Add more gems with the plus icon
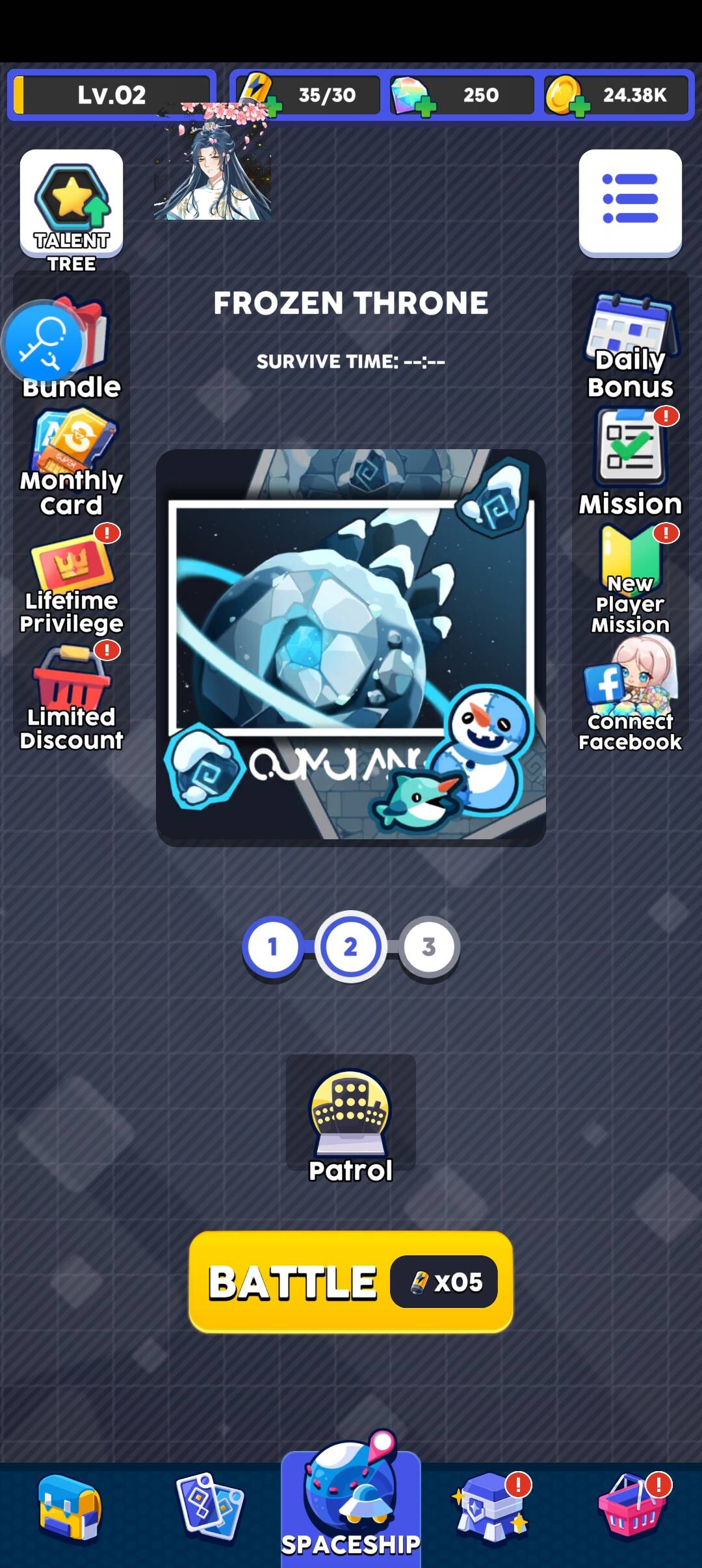The height and width of the screenshot is (1568, 702). click(426, 107)
